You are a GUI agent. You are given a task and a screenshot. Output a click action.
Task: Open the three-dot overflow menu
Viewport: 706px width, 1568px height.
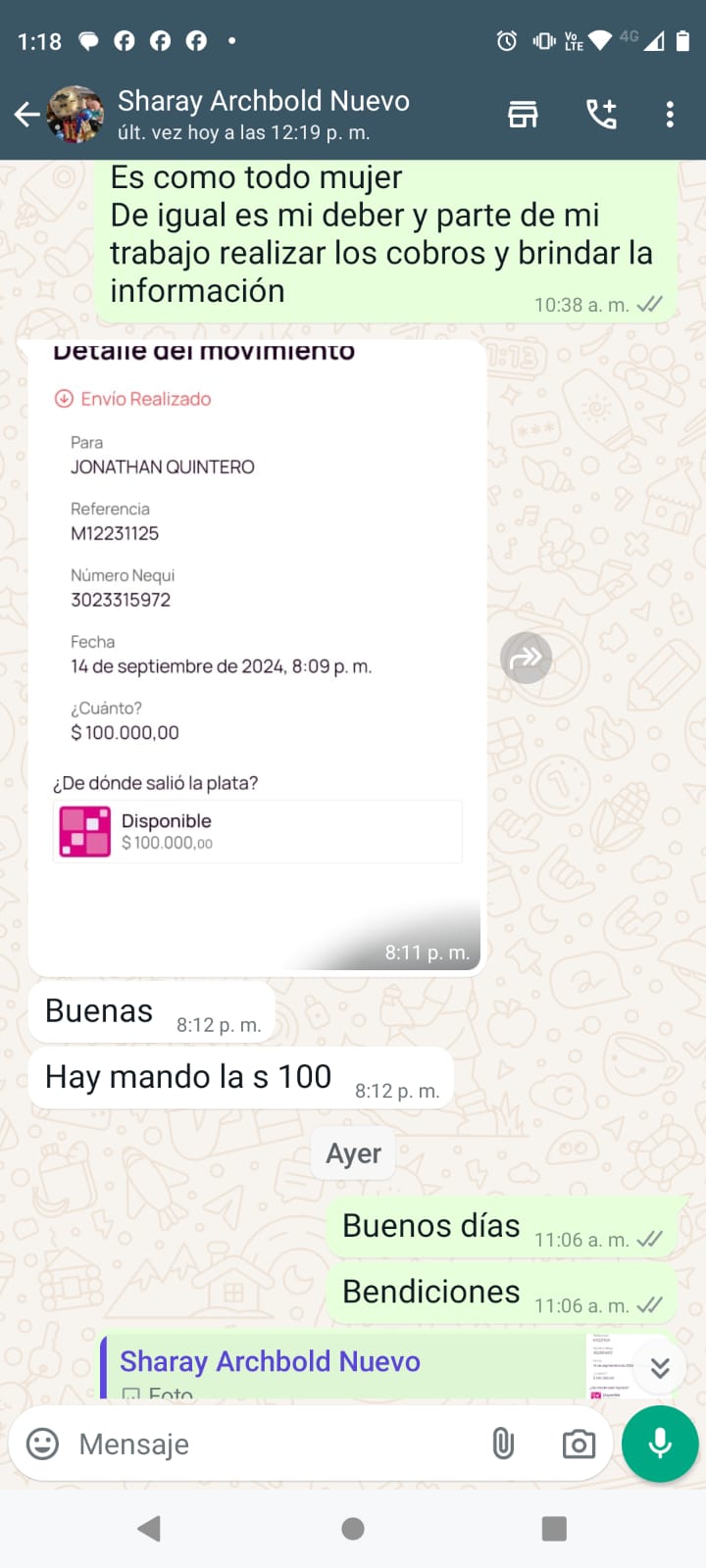[x=670, y=115]
